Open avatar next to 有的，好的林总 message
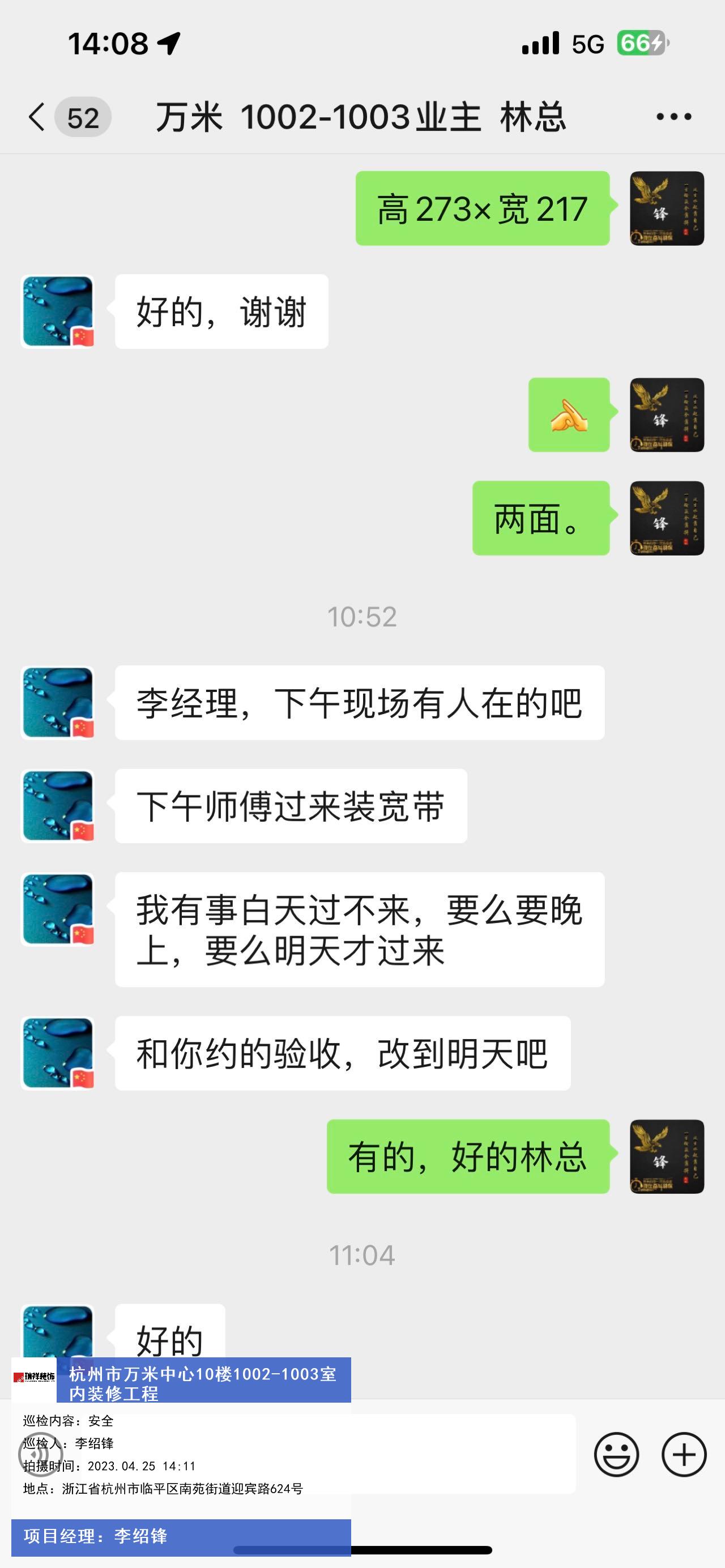The image size is (725, 1568). click(x=667, y=1156)
